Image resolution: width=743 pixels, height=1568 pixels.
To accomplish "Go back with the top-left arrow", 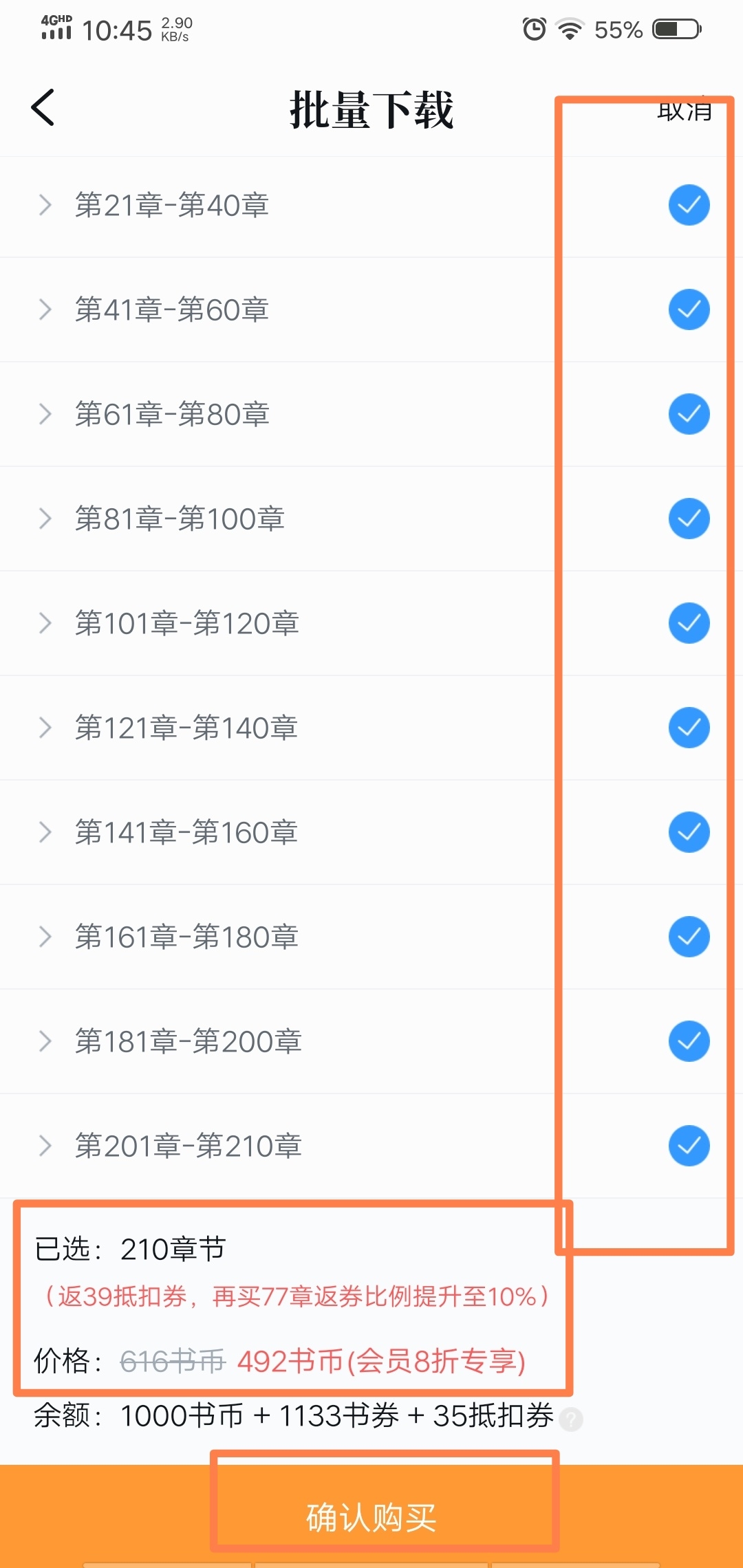I will point(43,107).
